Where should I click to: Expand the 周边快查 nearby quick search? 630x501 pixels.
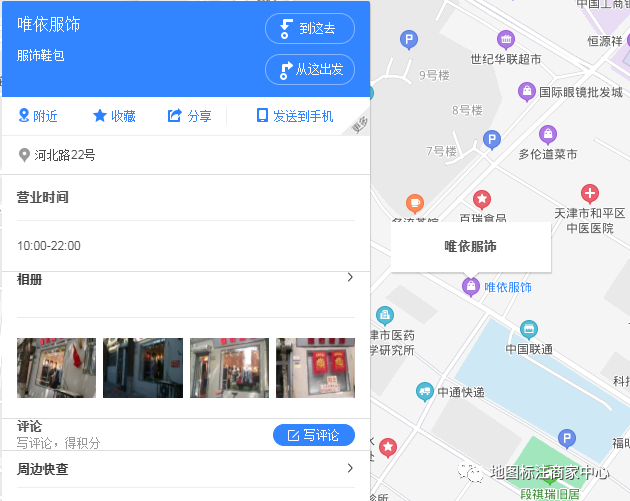(349, 468)
